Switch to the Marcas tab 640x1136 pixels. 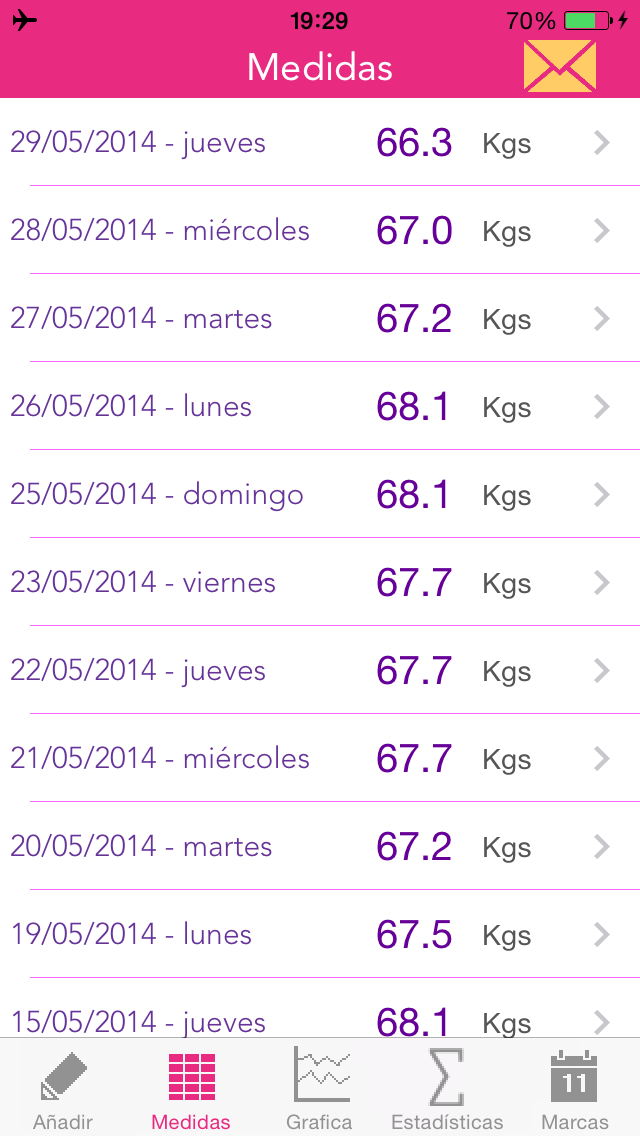(575, 1088)
